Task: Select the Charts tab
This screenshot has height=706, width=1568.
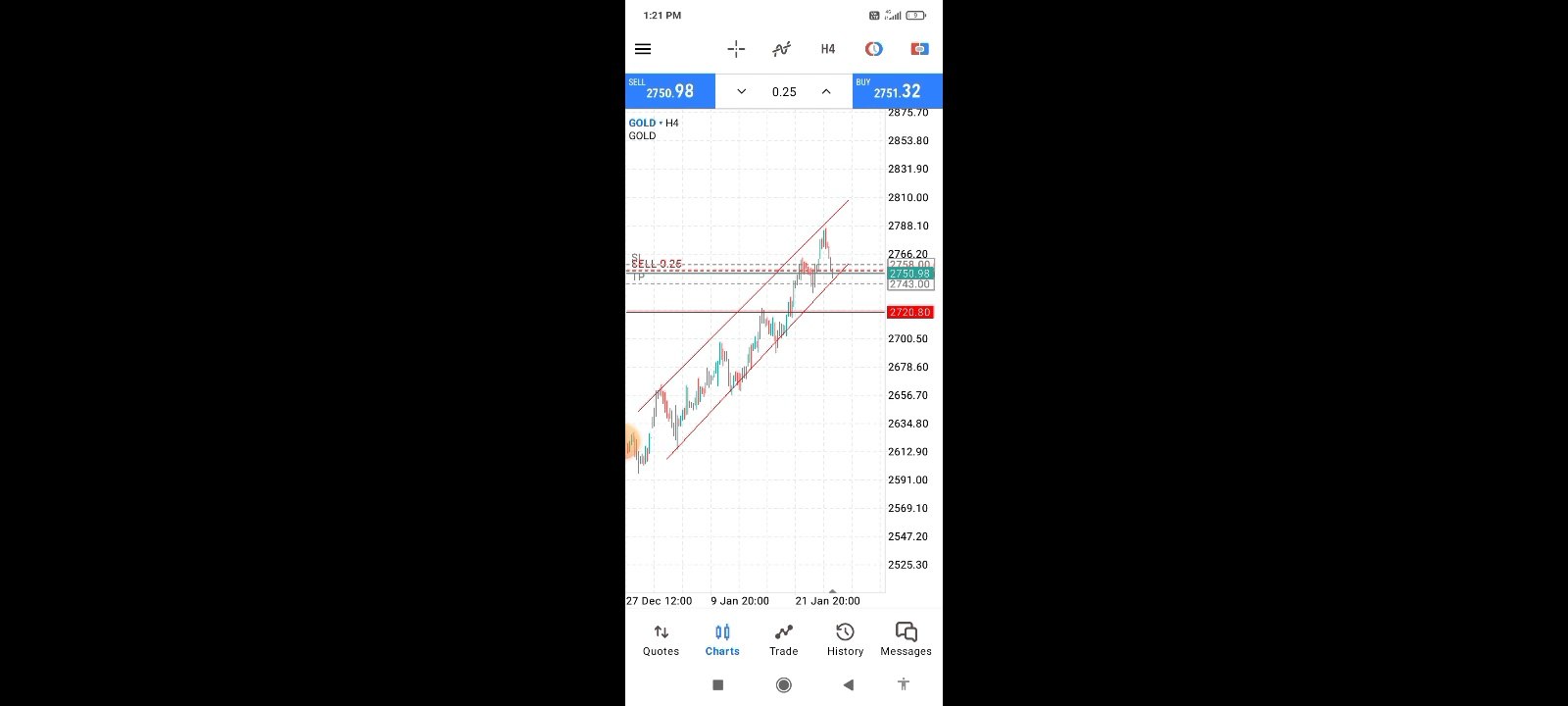Action: click(x=722, y=639)
